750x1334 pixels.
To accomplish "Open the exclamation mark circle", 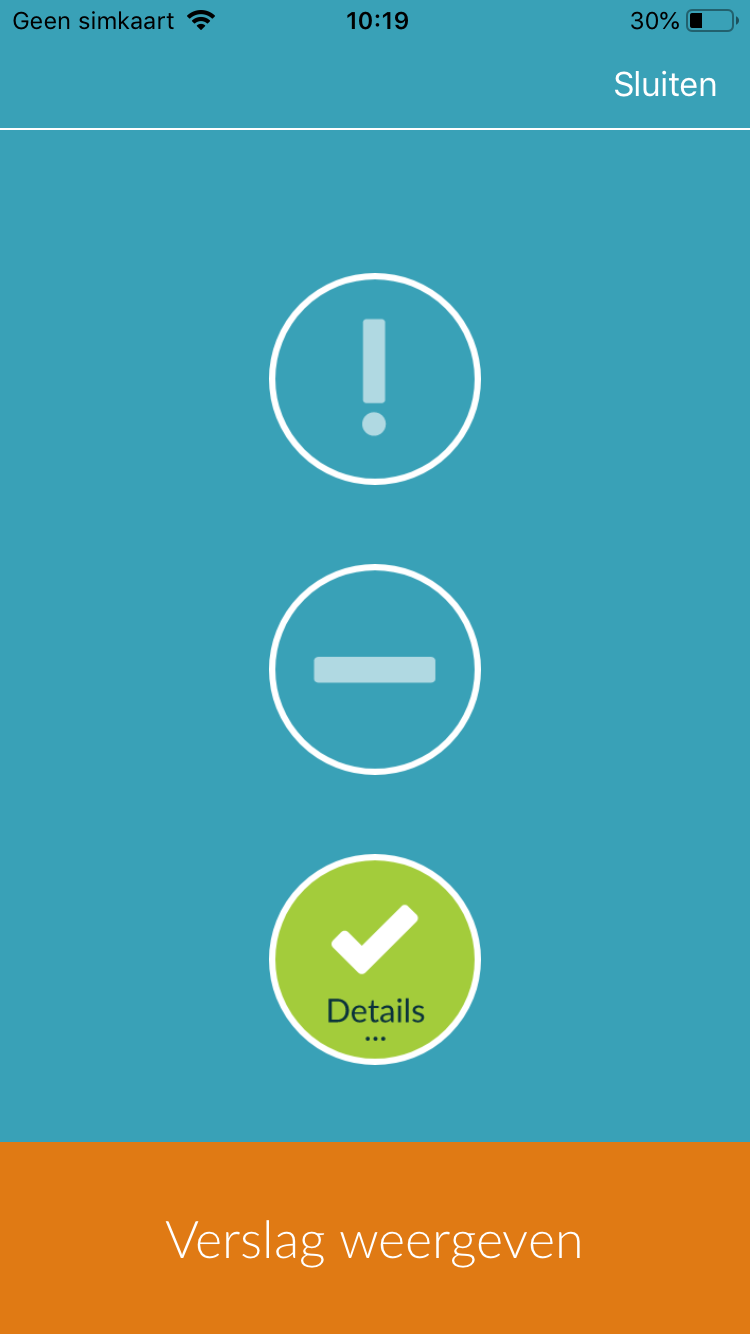I will pyautogui.click(x=375, y=379).
